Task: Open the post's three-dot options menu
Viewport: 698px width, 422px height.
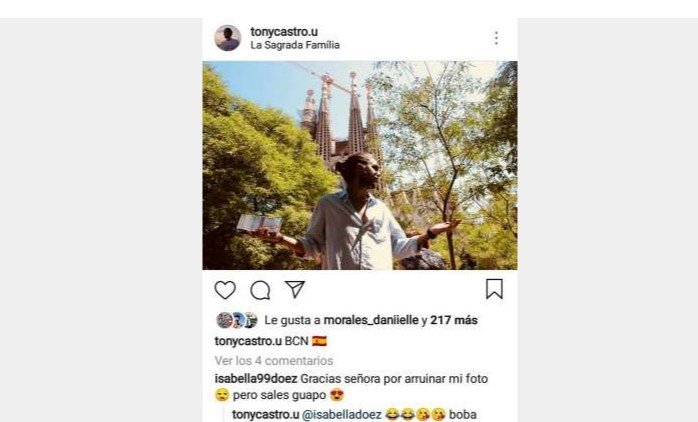Action: 496,38
